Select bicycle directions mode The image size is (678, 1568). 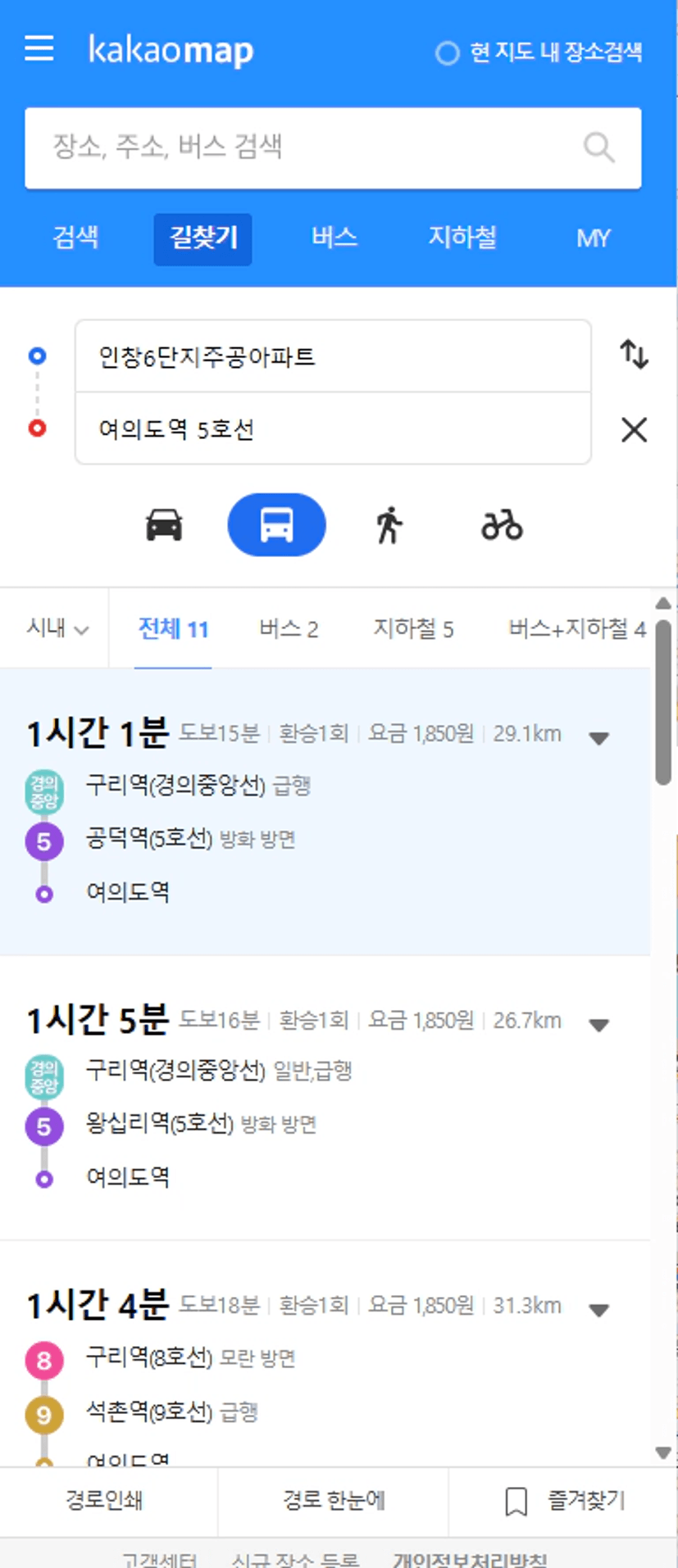click(x=502, y=525)
